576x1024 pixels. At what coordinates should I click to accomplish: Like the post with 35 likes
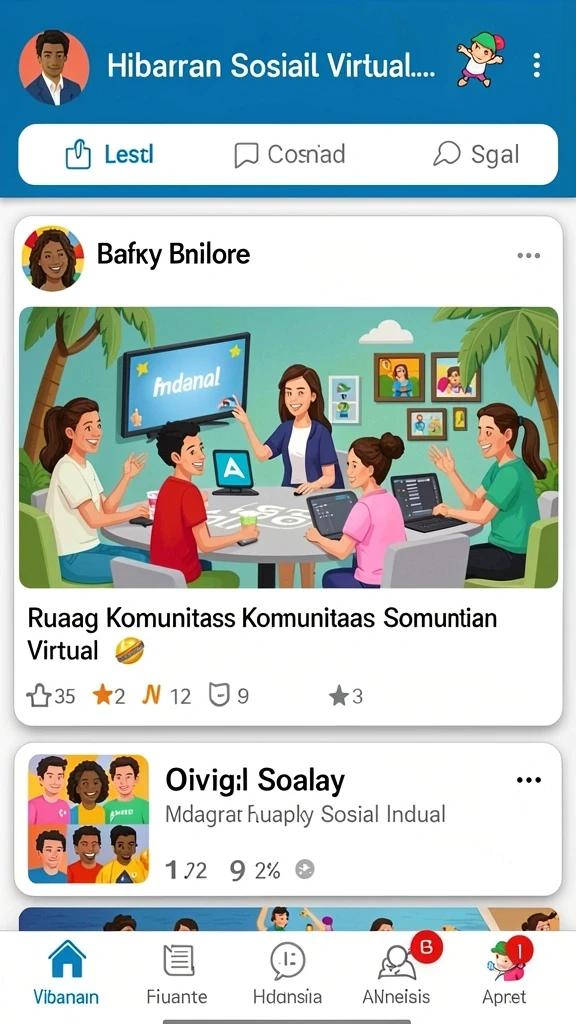click(x=50, y=696)
